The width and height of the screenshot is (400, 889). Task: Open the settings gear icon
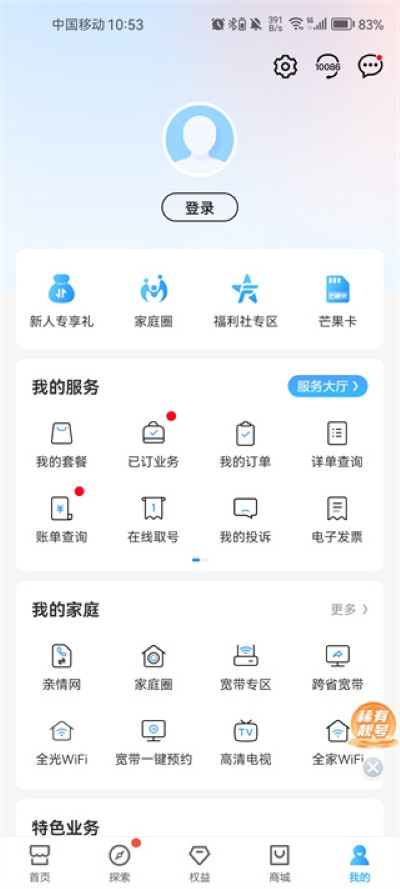click(x=286, y=67)
